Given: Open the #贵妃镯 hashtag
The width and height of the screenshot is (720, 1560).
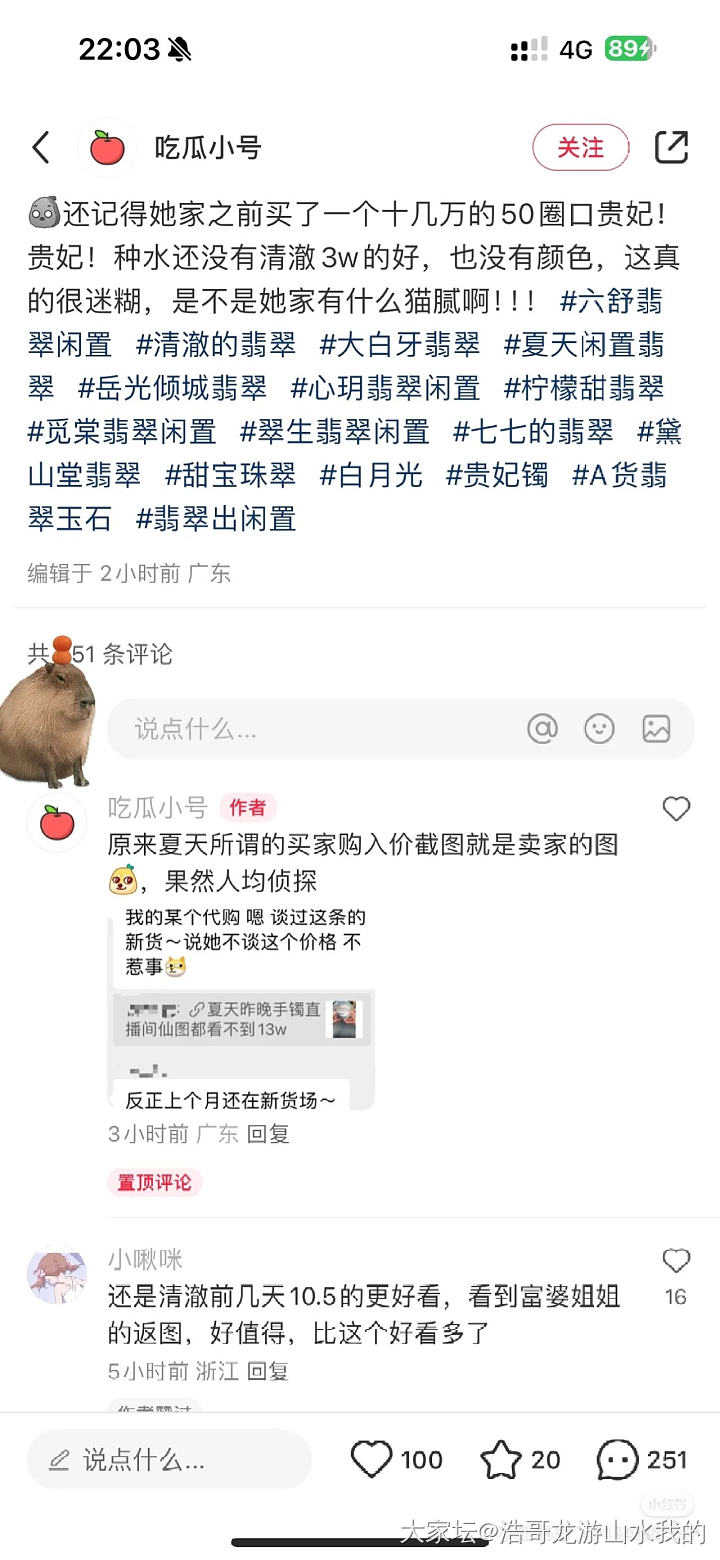Looking at the screenshot, I should click(497, 475).
